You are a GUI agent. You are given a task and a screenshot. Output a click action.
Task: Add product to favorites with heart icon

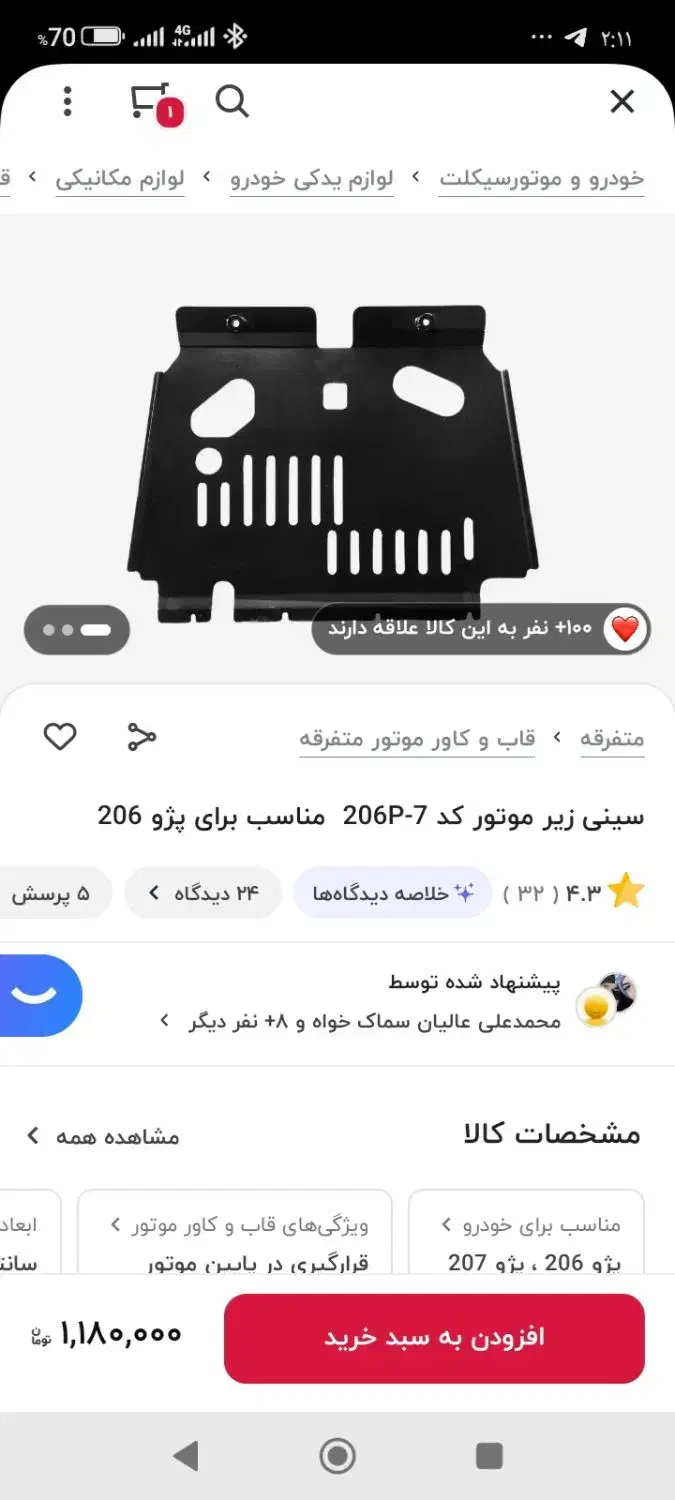coord(60,737)
